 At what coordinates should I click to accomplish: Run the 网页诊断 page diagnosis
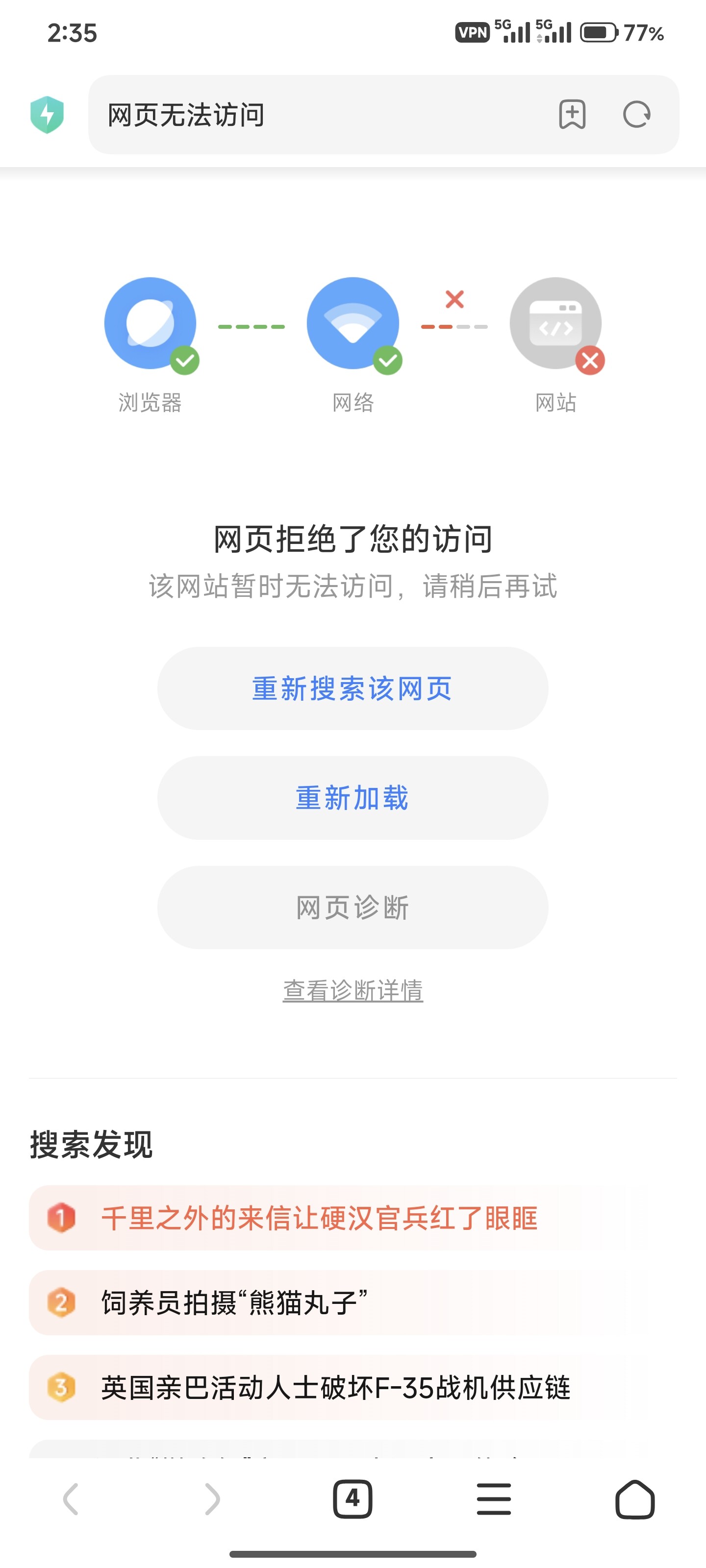point(353,907)
